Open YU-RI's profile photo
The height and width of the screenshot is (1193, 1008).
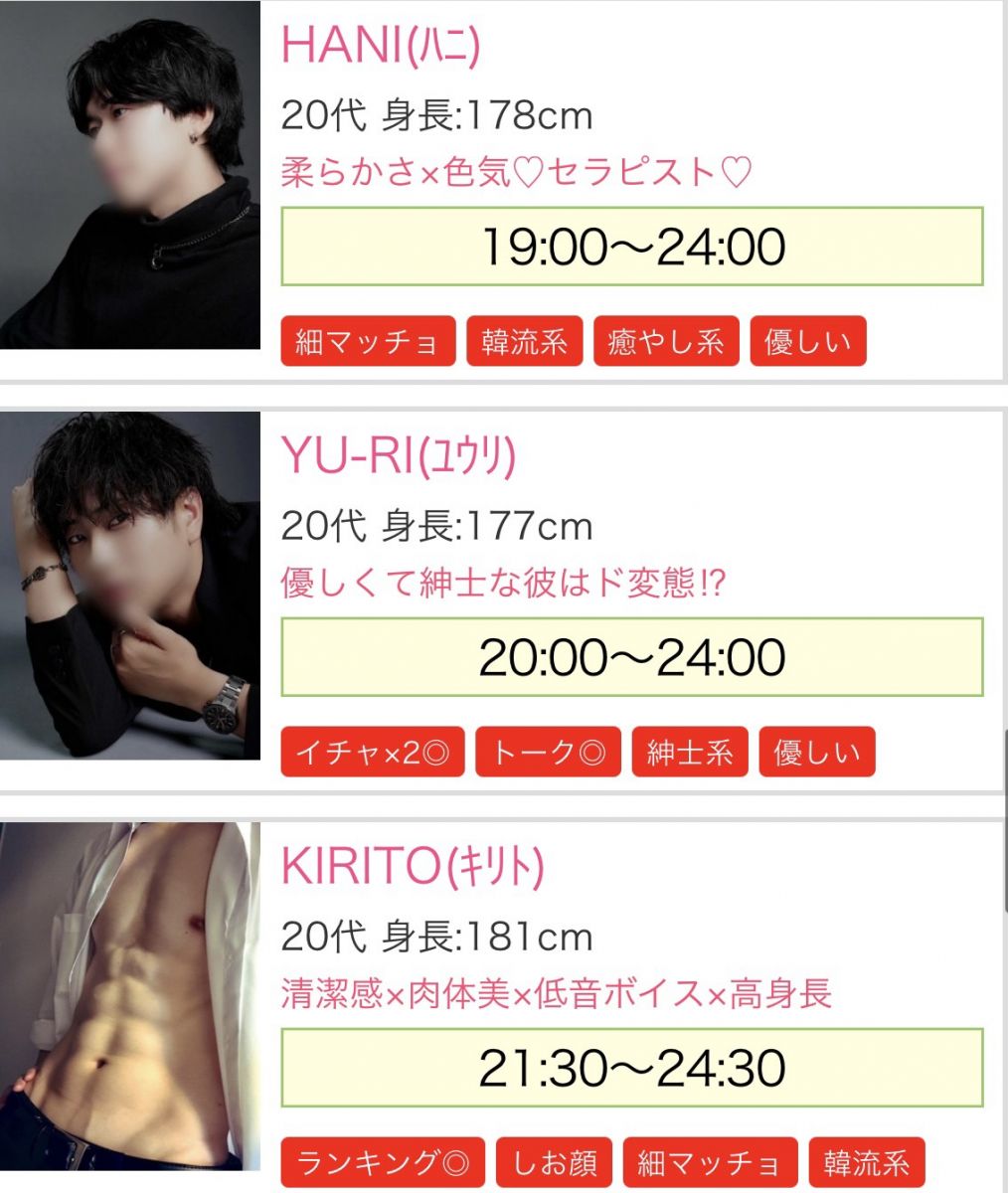click(x=129, y=586)
